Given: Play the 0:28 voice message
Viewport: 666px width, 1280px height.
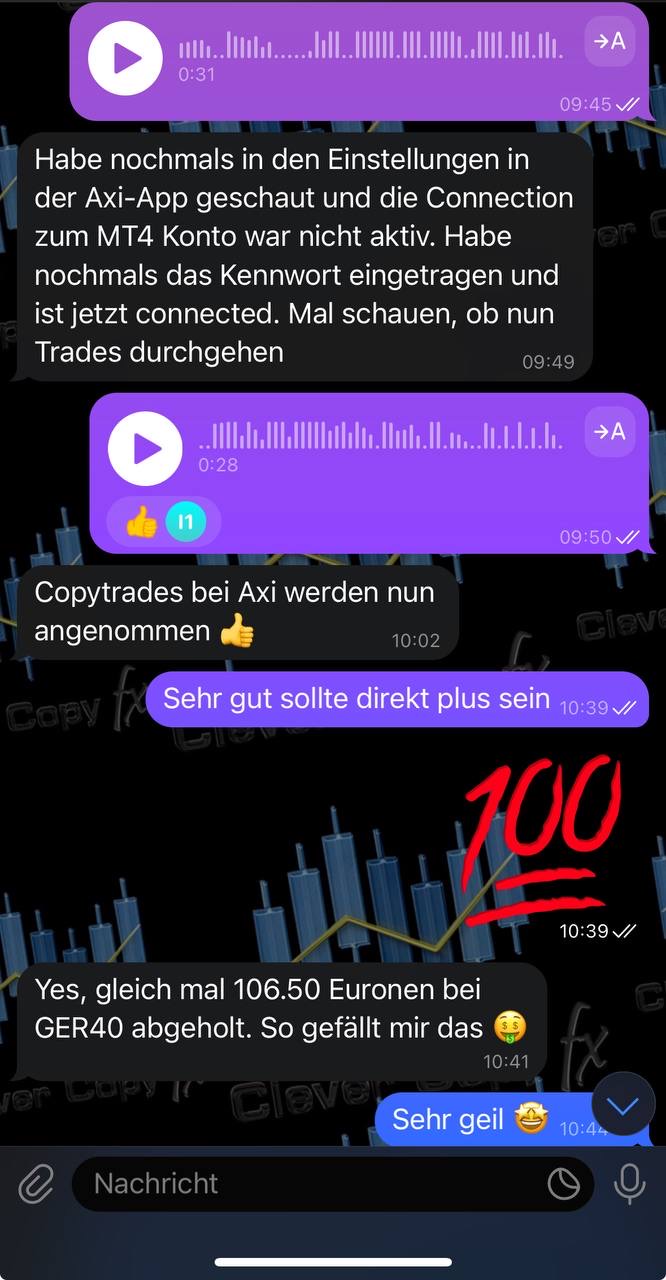Looking at the screenshot, I should (x=146, y=448).
